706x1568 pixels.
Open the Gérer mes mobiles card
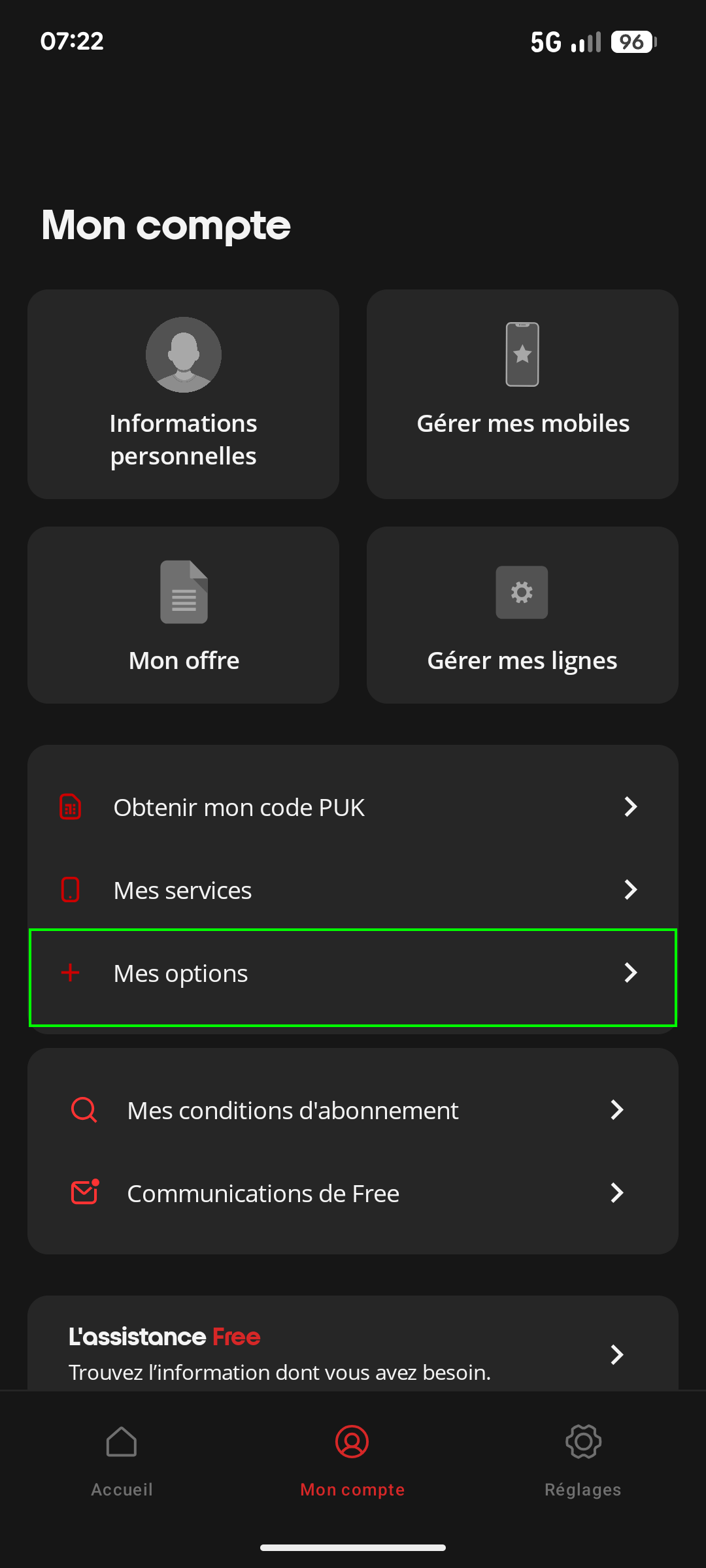click(x=522, y=394)
